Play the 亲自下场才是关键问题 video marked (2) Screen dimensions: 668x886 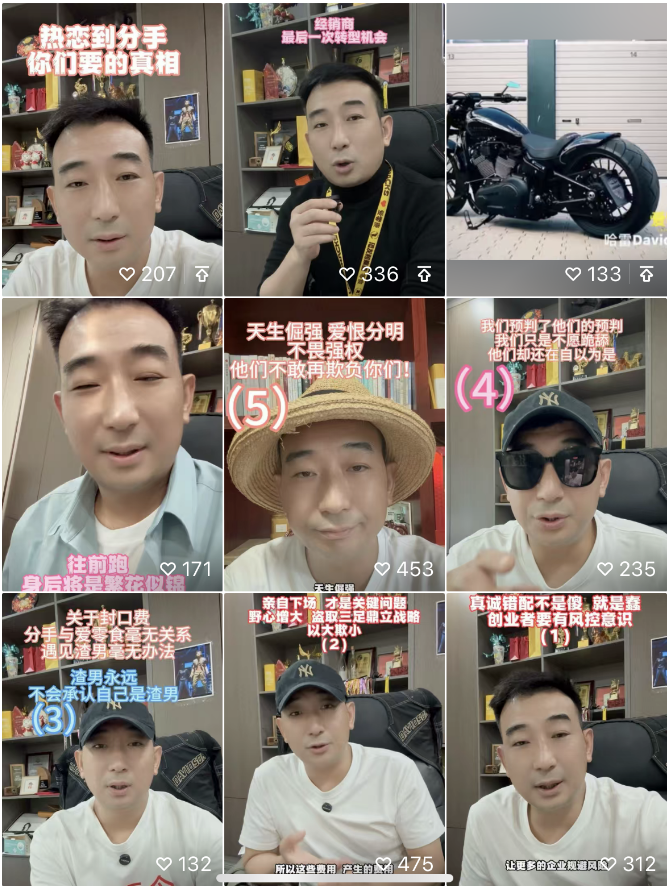(x=334, y=738)
